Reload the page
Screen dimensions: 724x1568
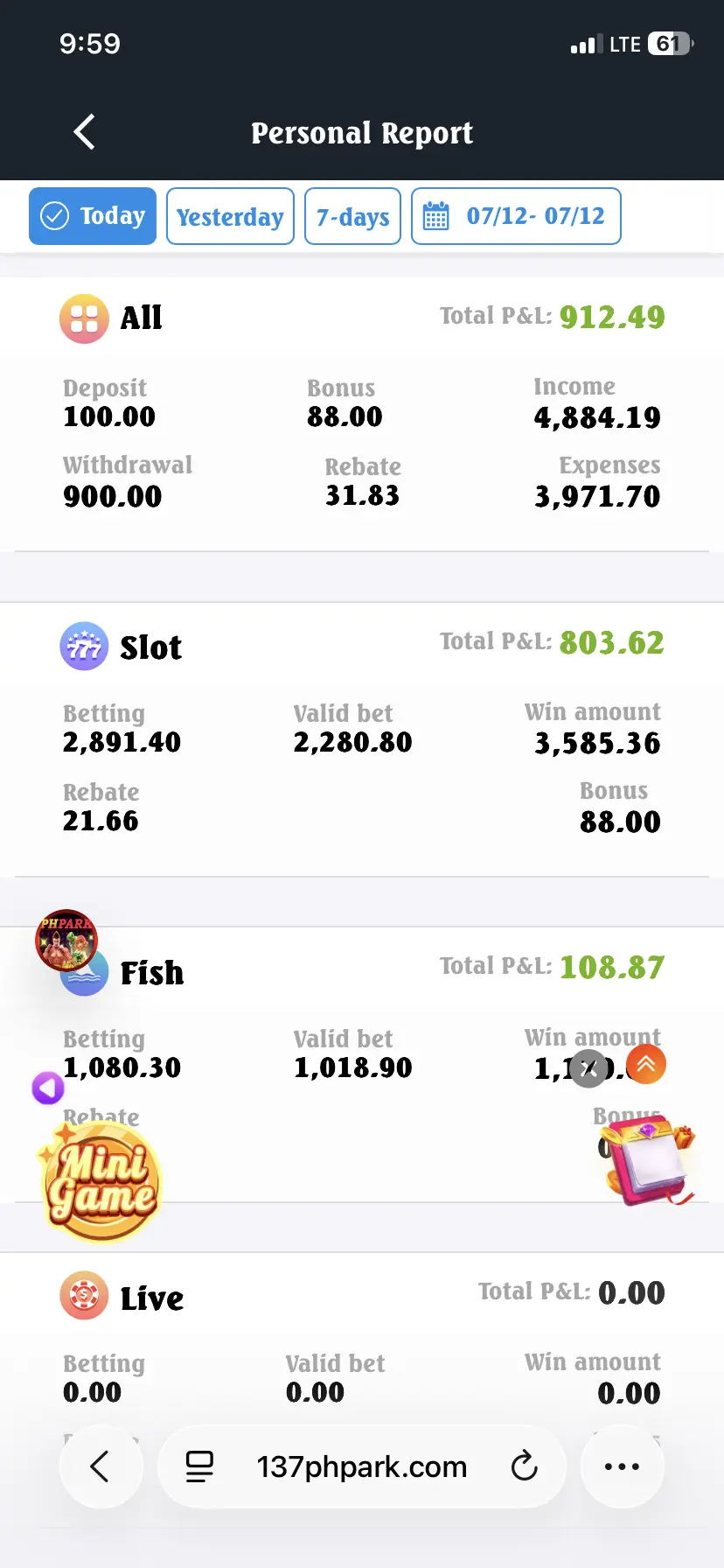click(x=524, y=1466)
